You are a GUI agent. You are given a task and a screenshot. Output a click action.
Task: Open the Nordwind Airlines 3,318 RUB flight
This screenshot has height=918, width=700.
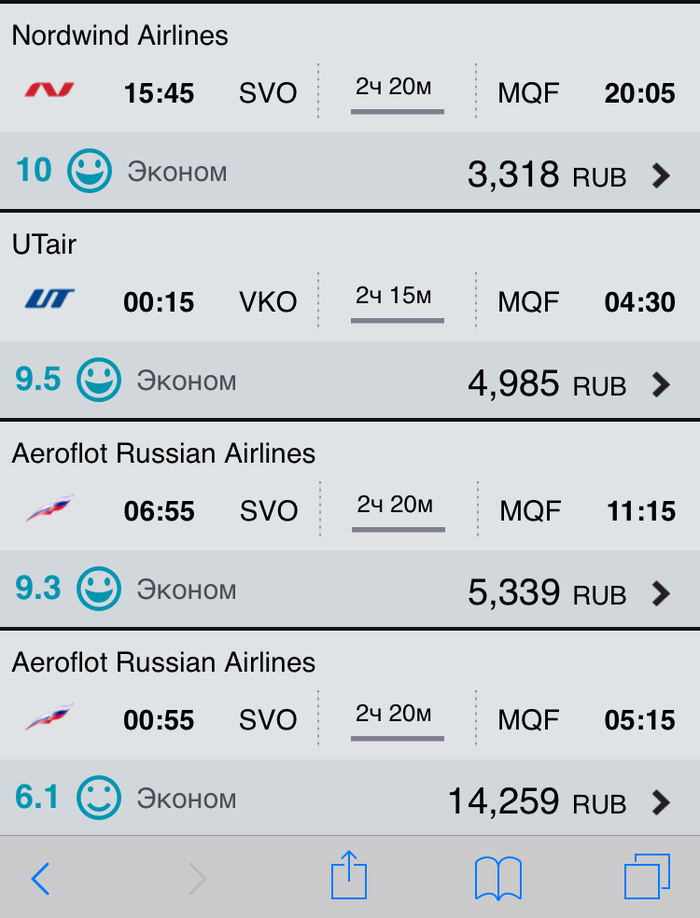660,176
